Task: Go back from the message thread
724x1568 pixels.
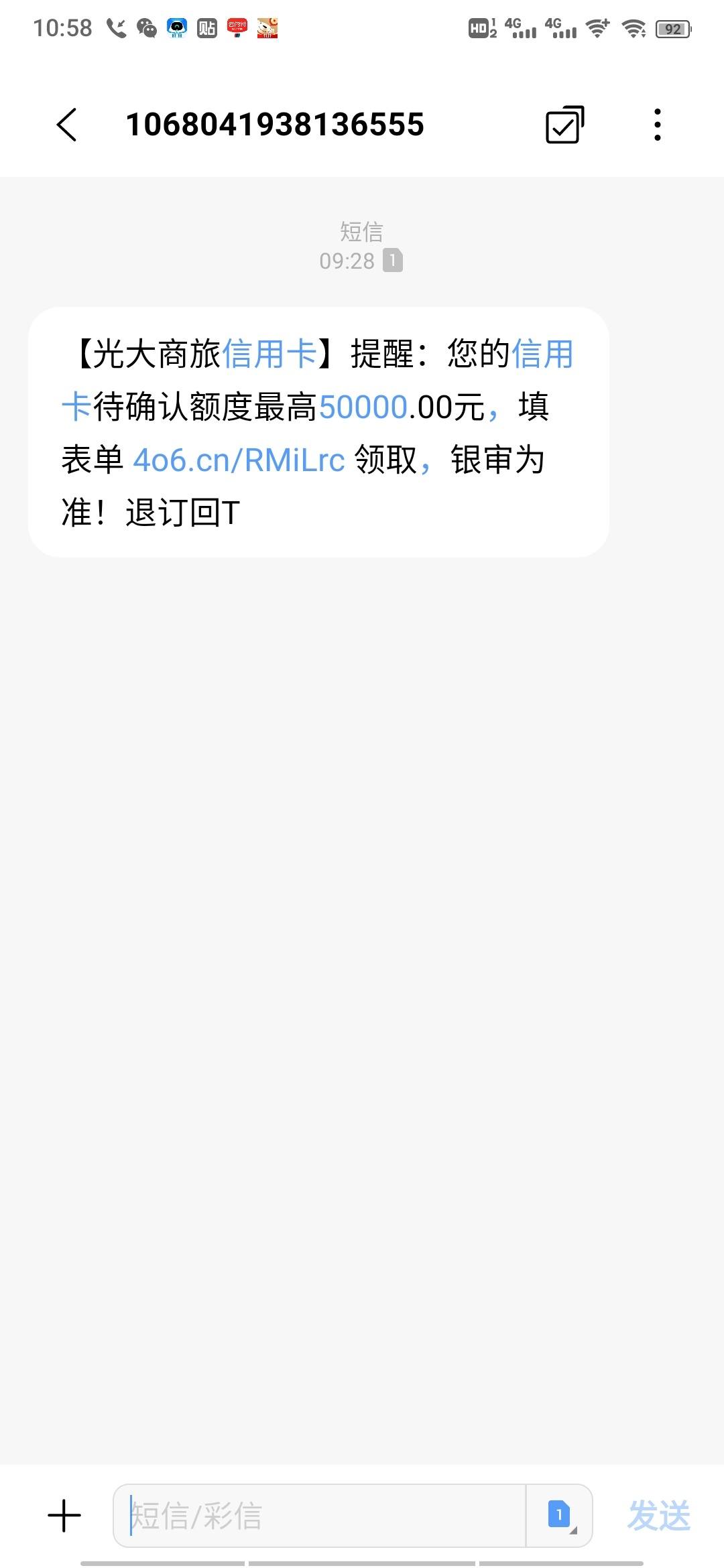Action: (x=66, y=125)
